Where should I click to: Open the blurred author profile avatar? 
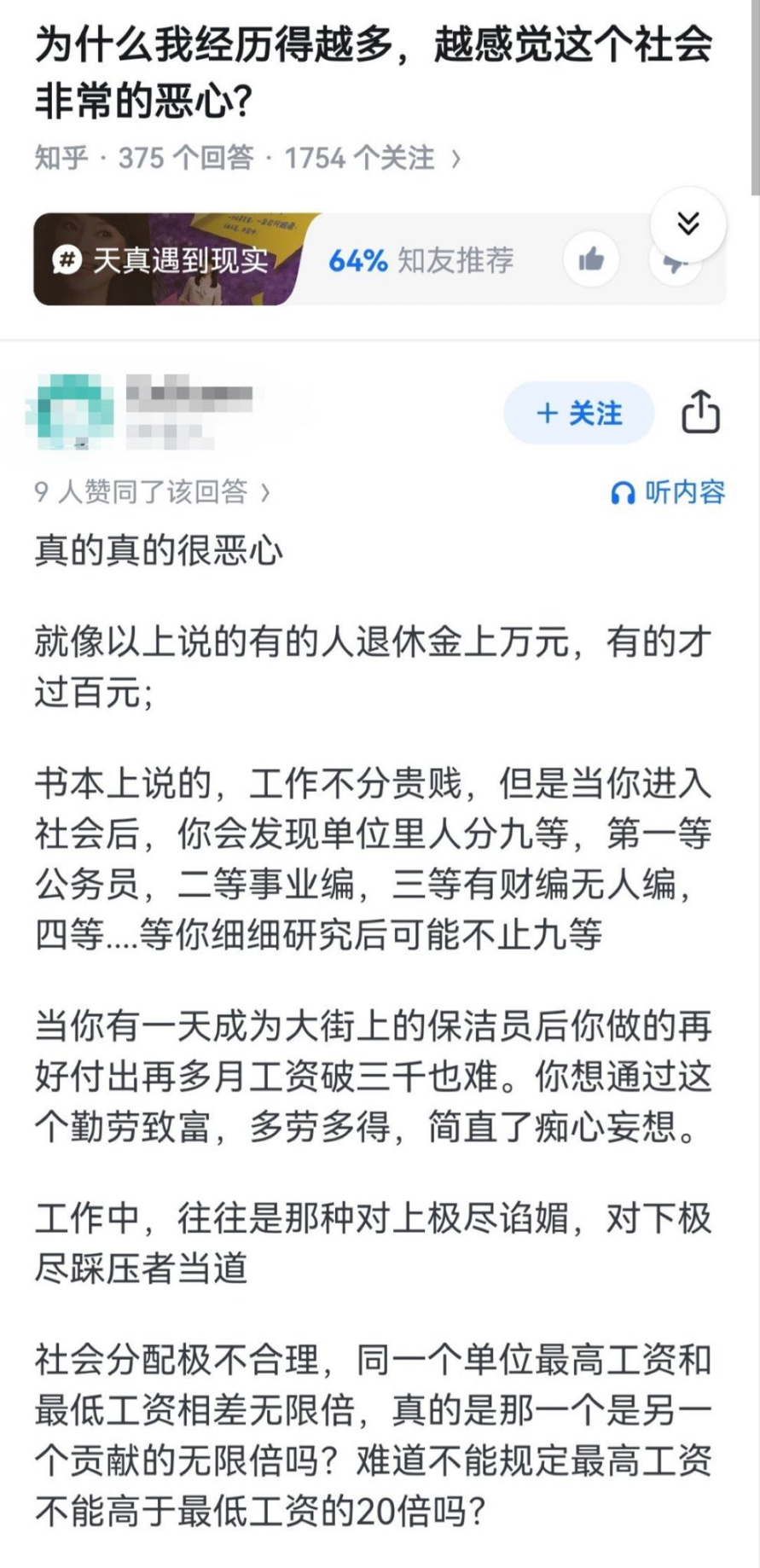click(69, 413)
